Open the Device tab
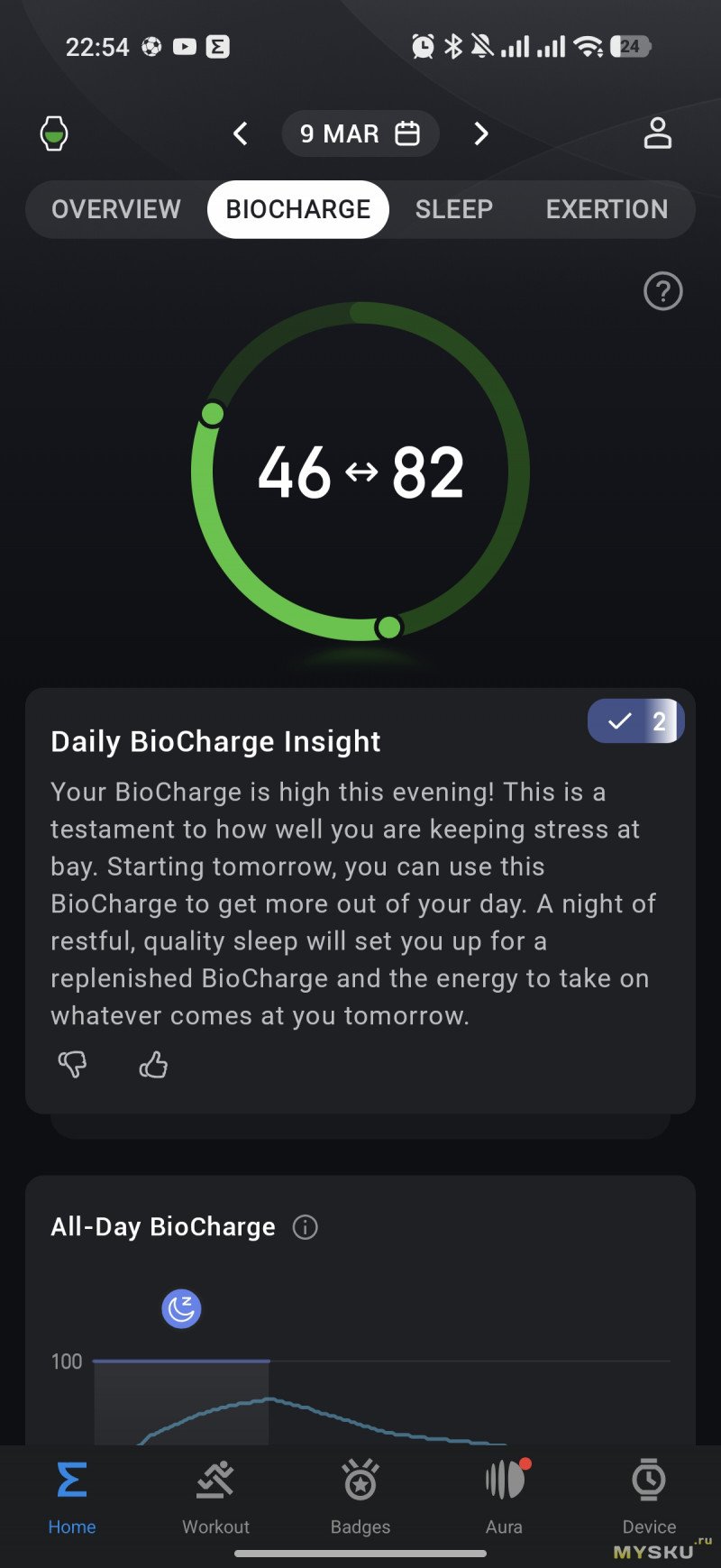Screen dimensions: 721x1568 click(x=649, y=1498)
